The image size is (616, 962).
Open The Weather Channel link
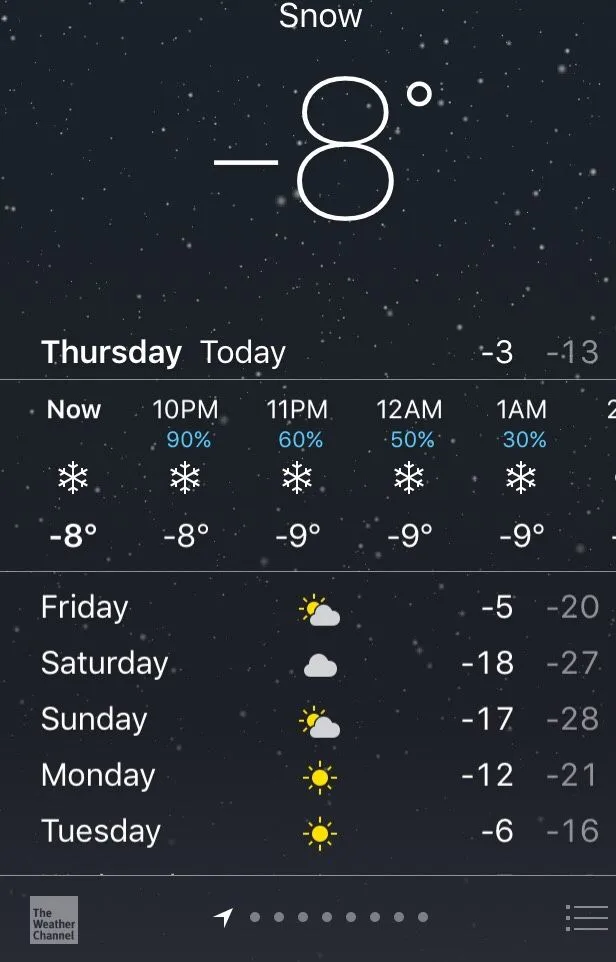53,919
